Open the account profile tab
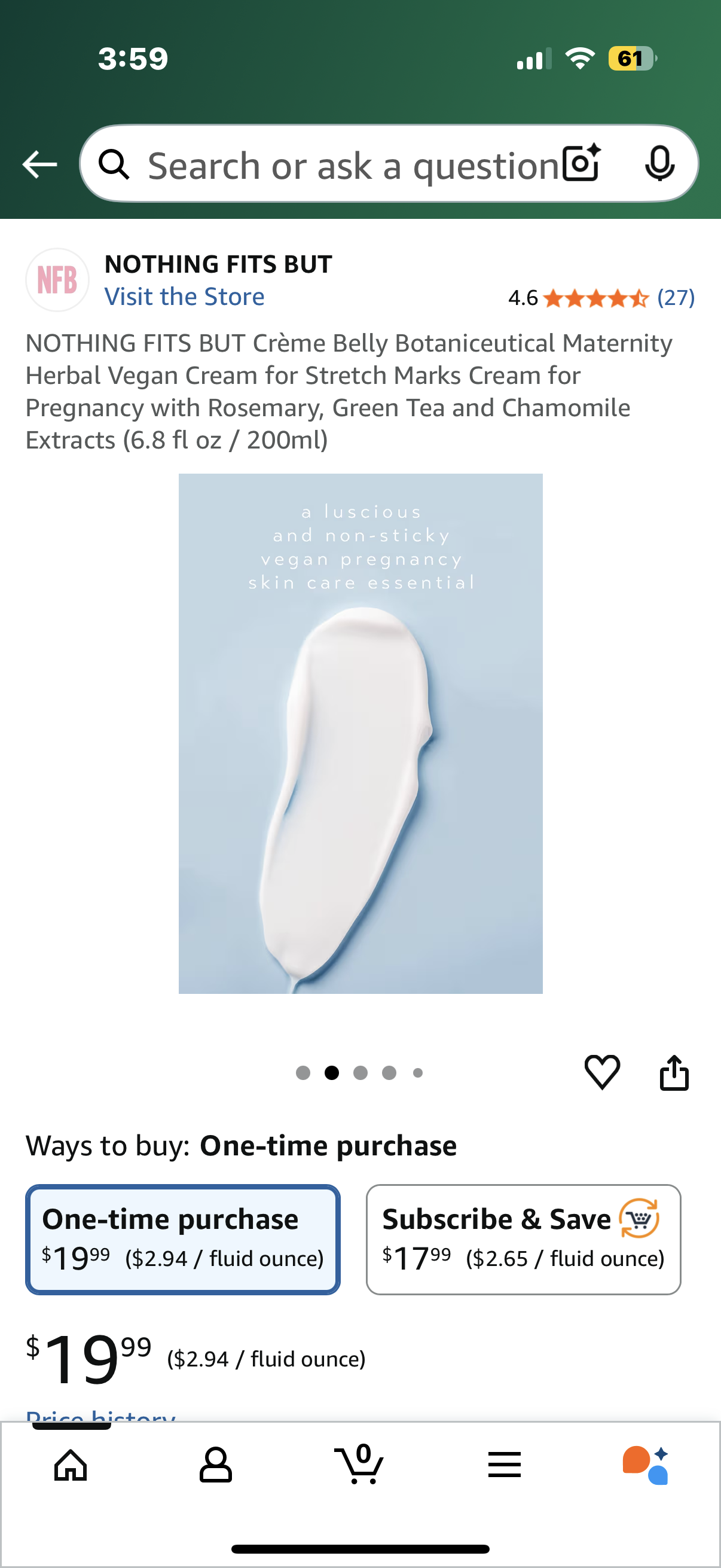 (x=215, y=1465)
